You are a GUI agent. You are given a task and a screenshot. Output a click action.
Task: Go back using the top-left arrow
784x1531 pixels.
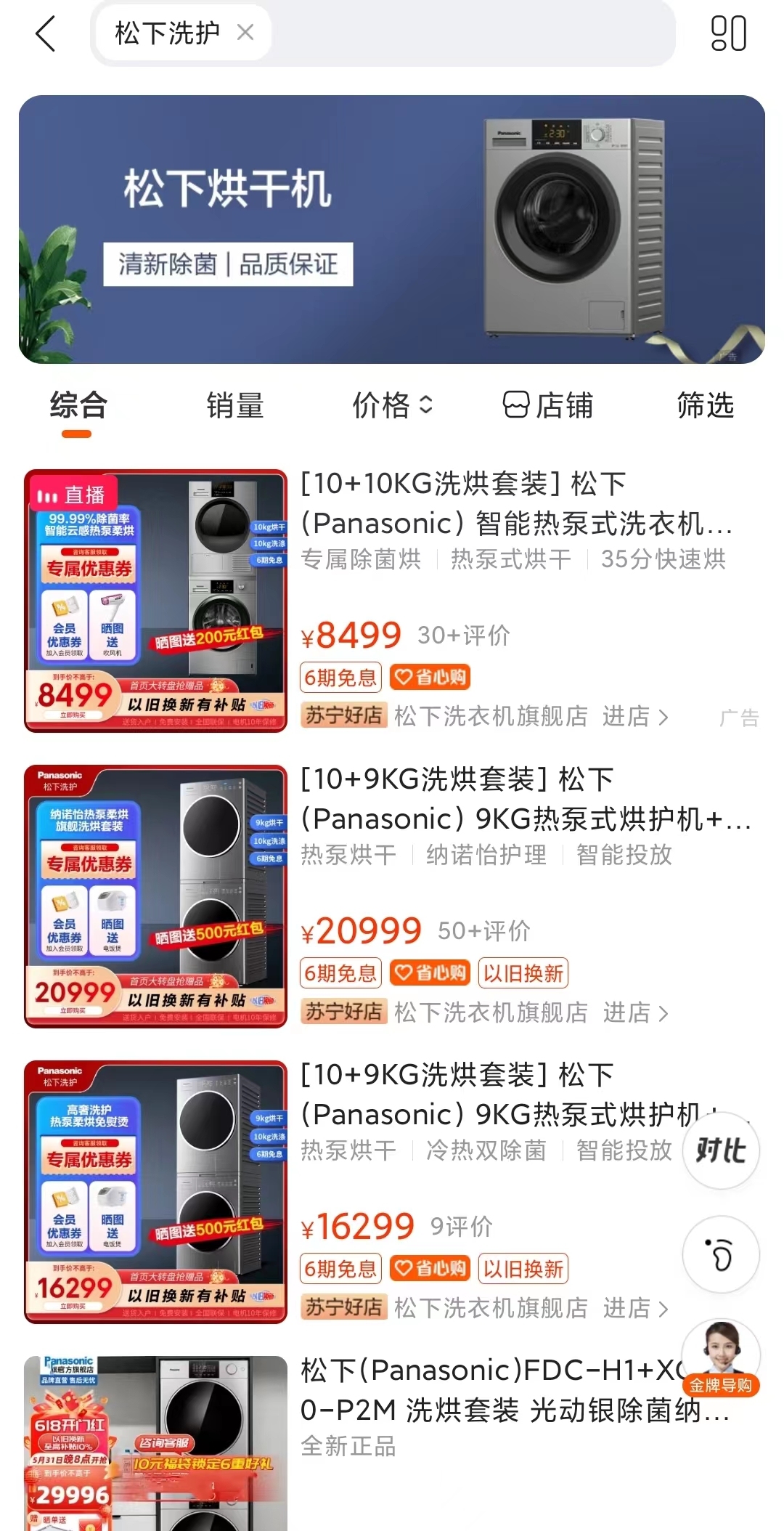pos(45,34)
